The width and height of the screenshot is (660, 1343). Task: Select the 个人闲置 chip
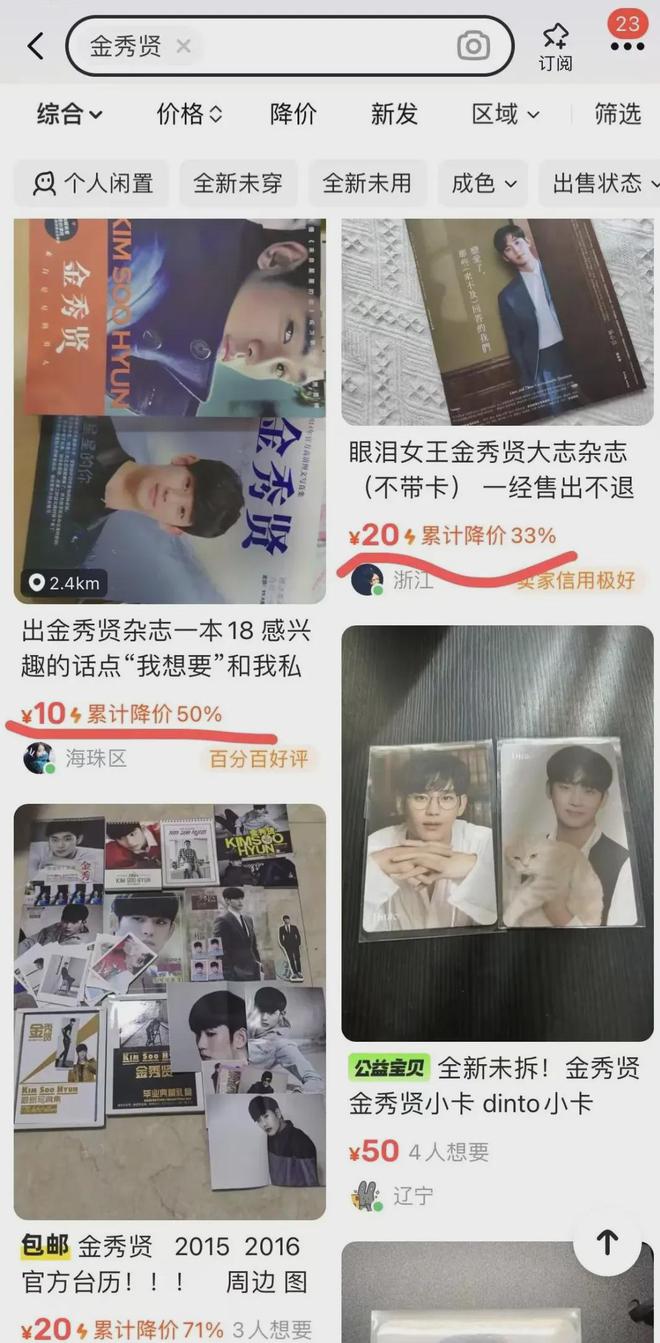pyautogui.click(x=92, y=183)
